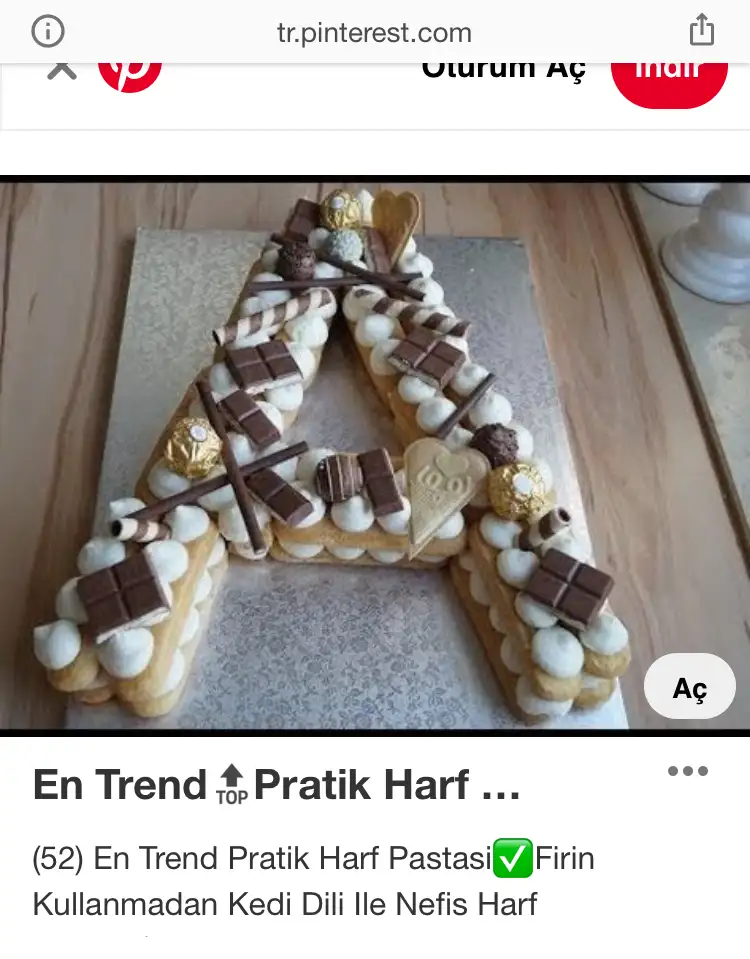Open site info in the address bar
Image resolution: width=750 pixels, height=959 pixels.
click(x=47, y=32)
